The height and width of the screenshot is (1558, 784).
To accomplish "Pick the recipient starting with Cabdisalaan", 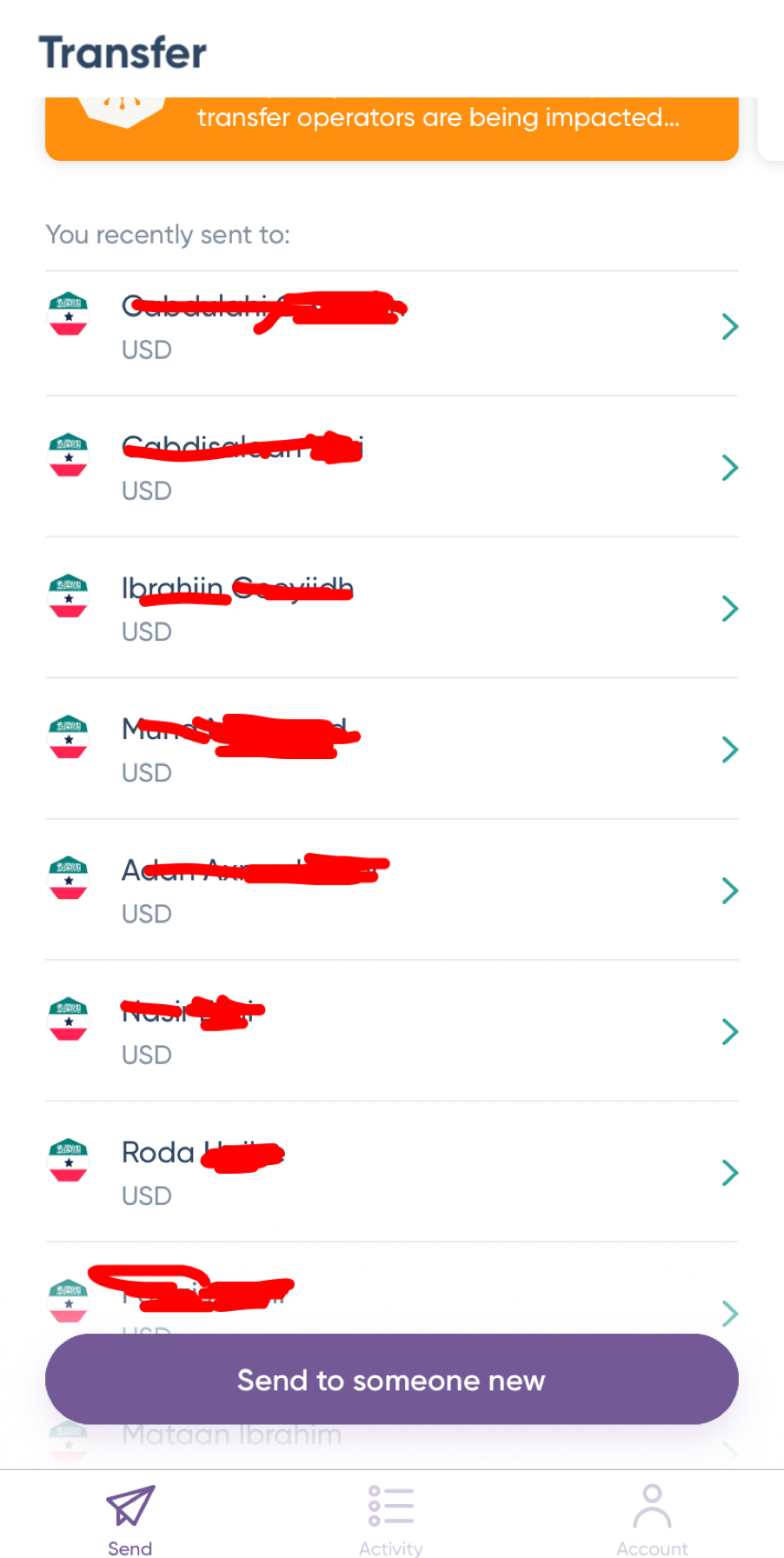I will point(391,468).
